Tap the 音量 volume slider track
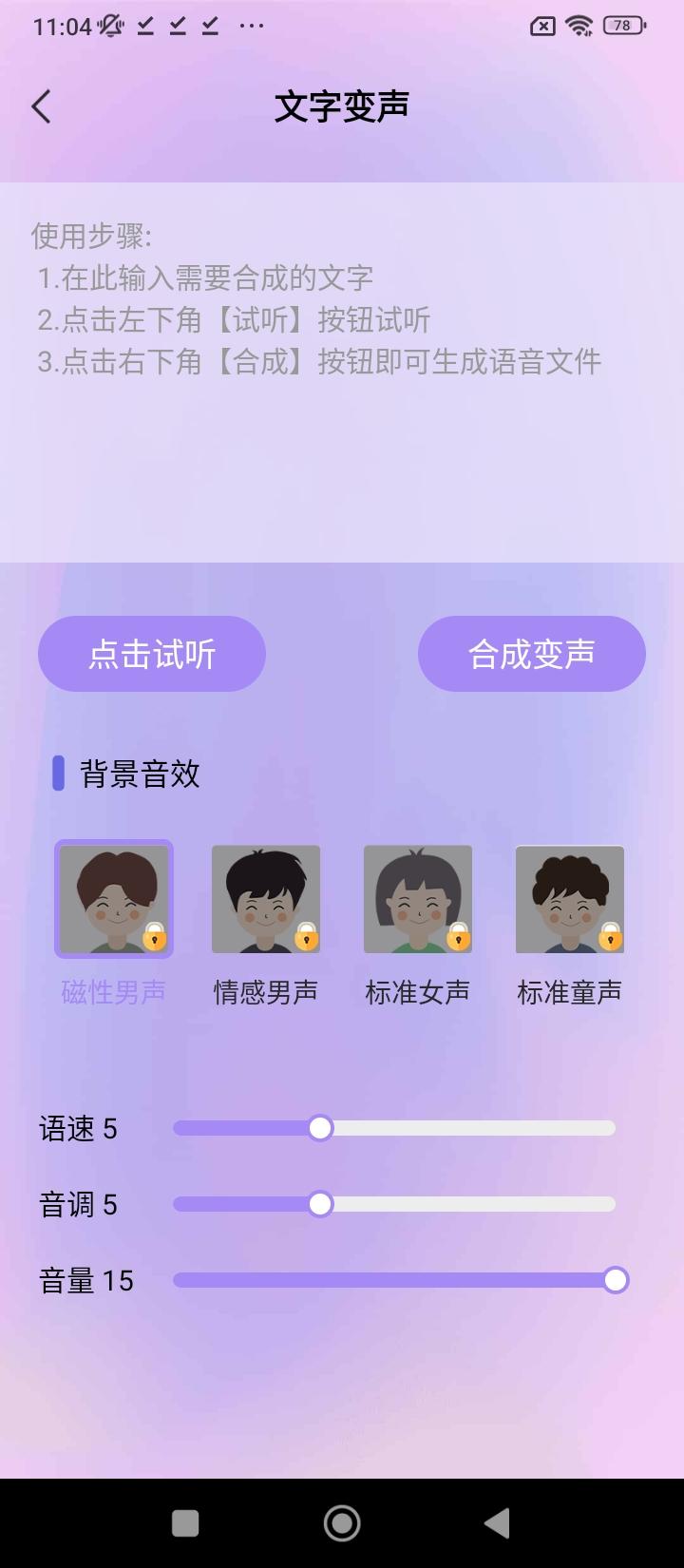The width and height of the screenshot is (684, 1568). click(x=394, y=1280)
